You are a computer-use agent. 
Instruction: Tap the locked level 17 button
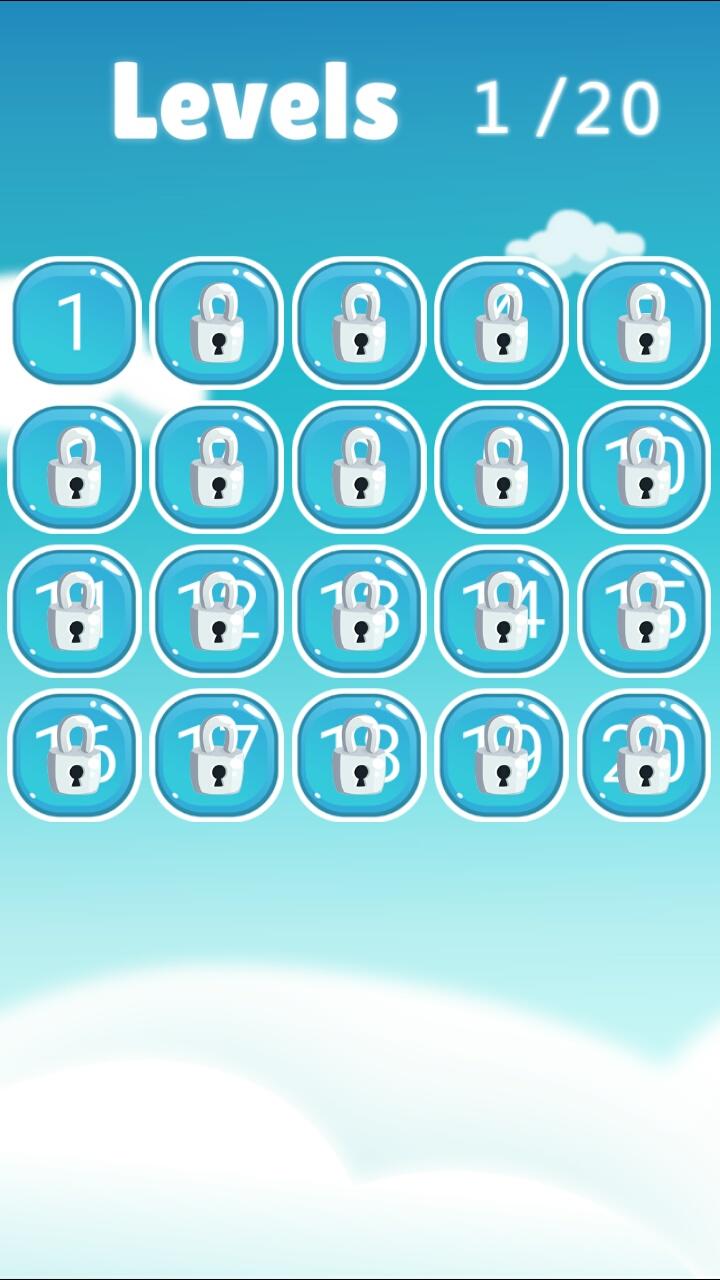point(218,755)
